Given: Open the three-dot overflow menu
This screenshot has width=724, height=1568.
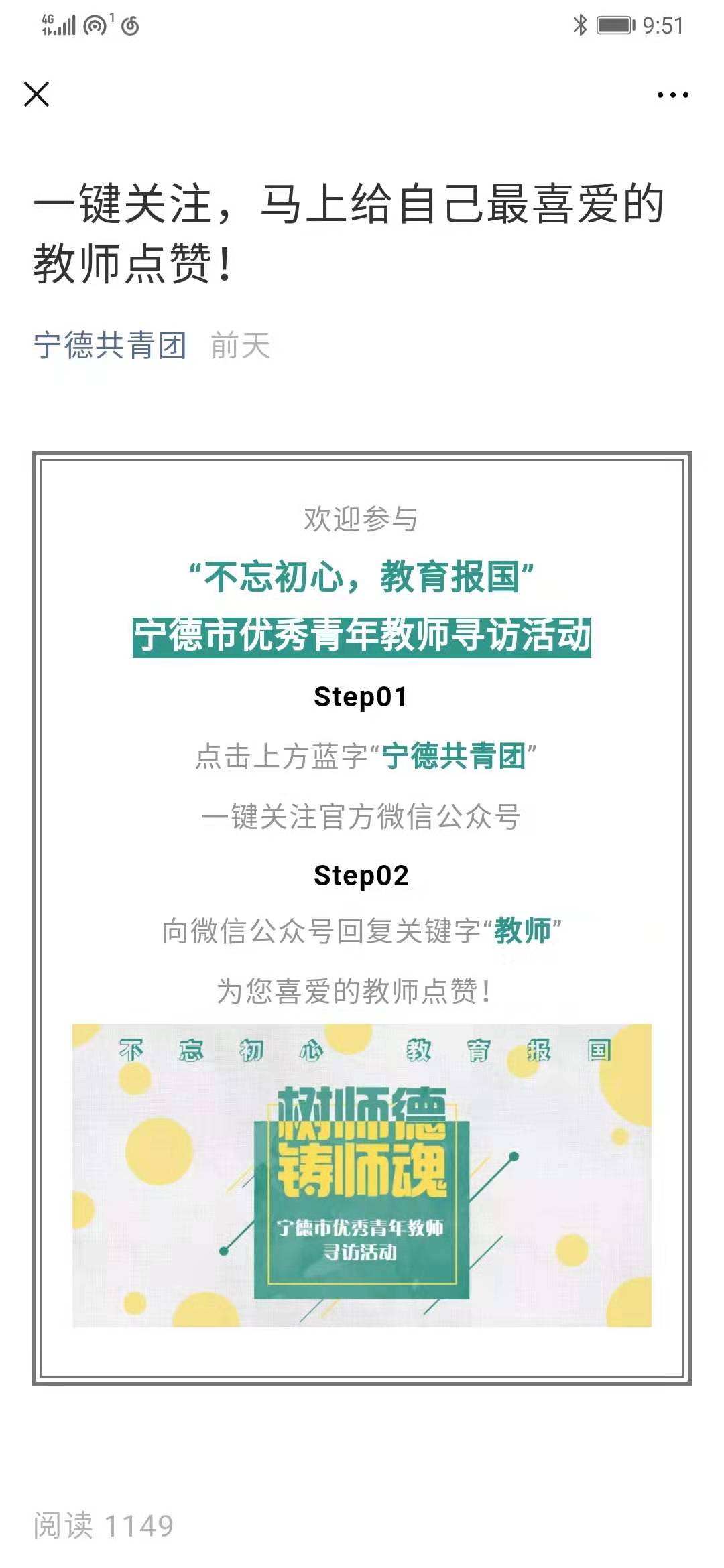Looking at the screenshot, I should (672, 95).
